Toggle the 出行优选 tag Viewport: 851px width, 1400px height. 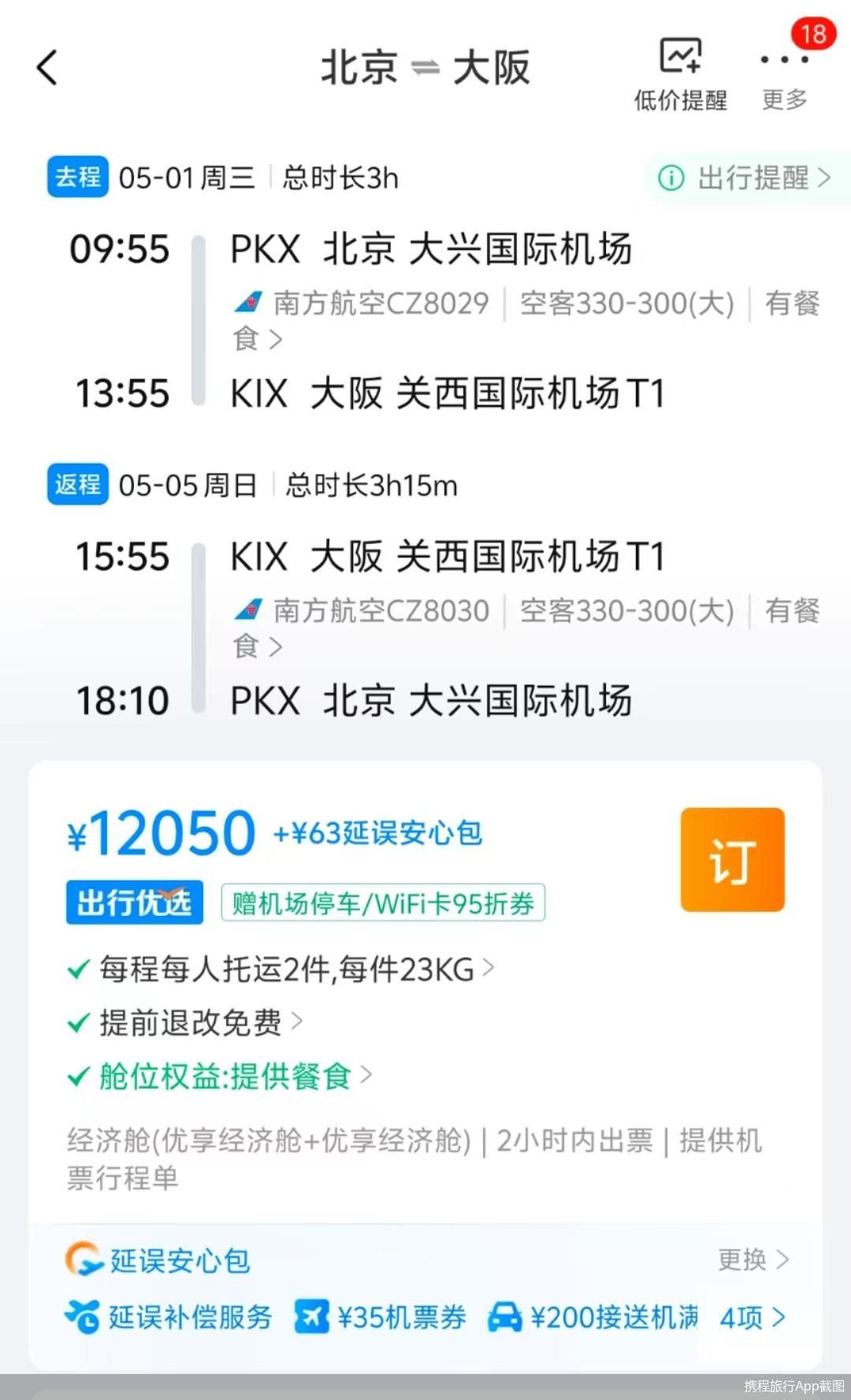point(133,901)
